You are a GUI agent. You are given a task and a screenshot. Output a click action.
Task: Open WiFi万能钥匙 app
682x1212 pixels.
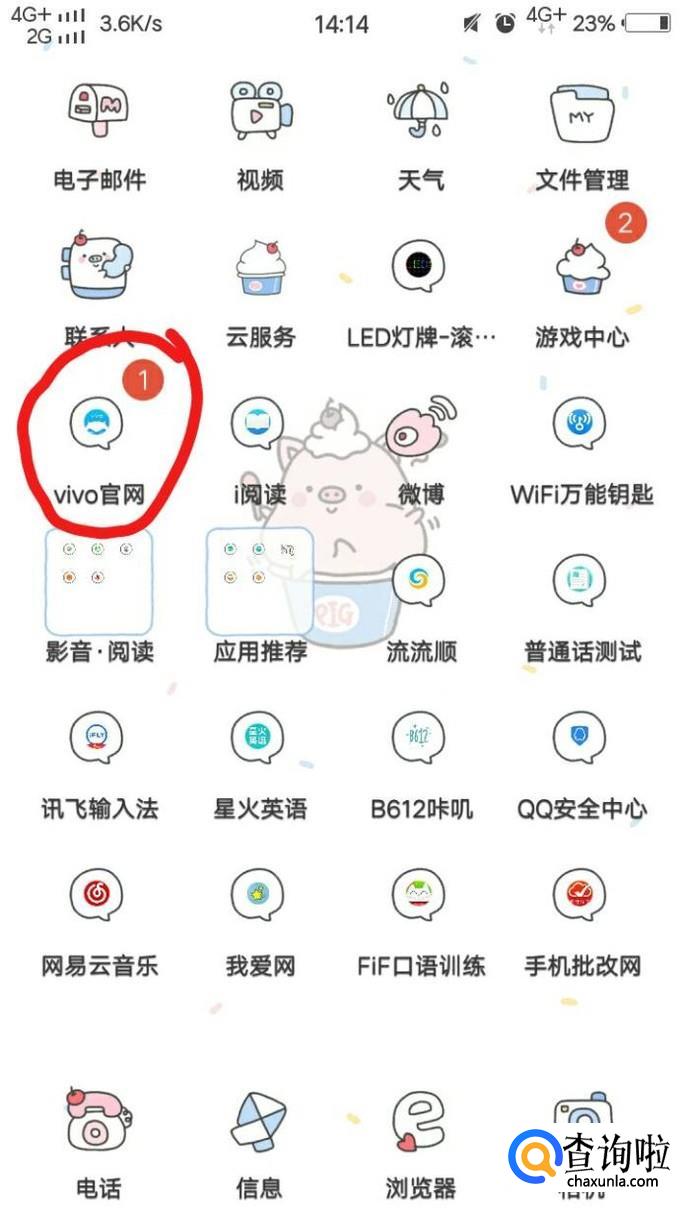tap(581, 424)
